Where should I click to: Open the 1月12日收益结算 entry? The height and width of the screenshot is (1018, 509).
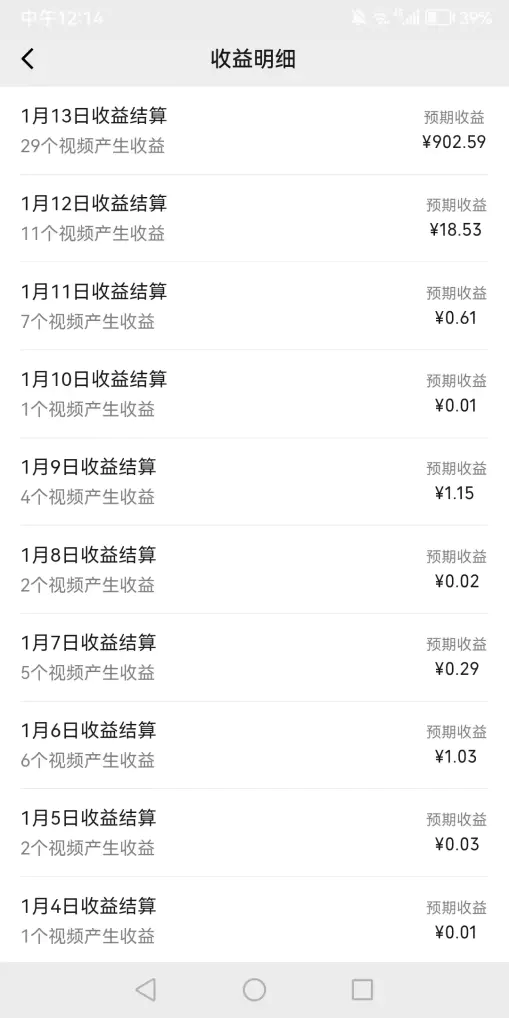tap(254, 218)
